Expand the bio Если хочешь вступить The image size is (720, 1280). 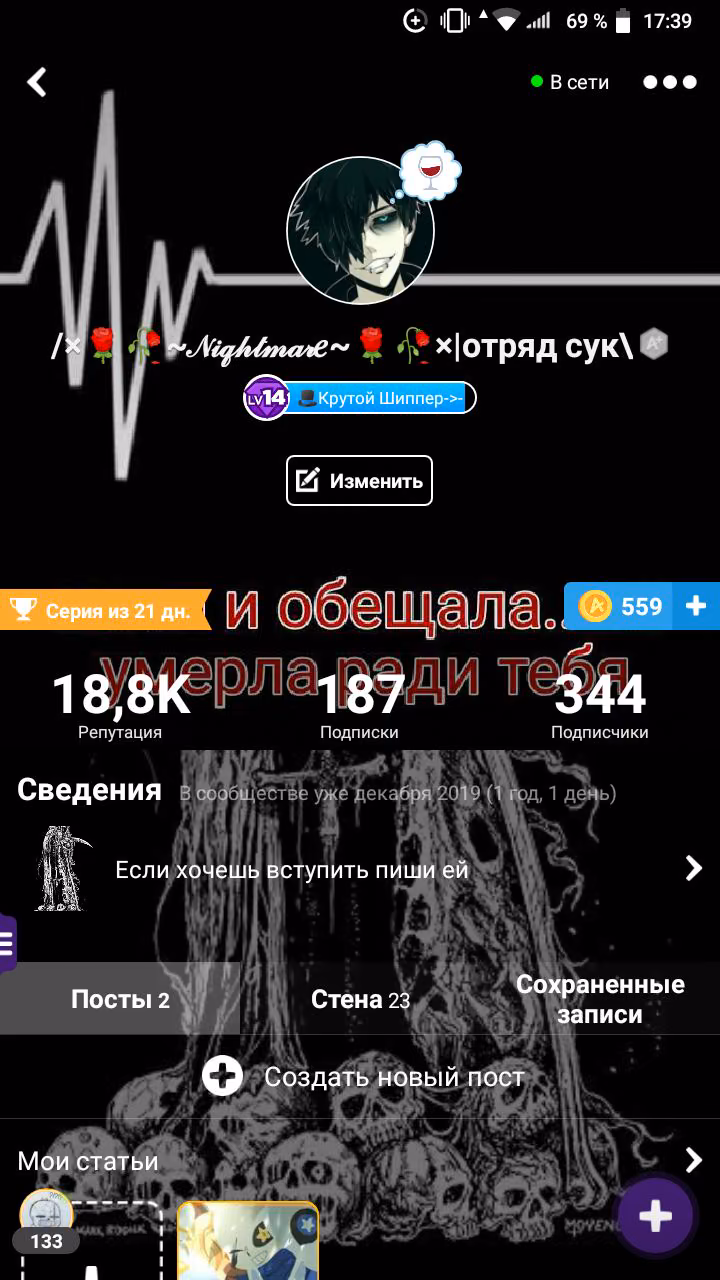pos(360,869)
